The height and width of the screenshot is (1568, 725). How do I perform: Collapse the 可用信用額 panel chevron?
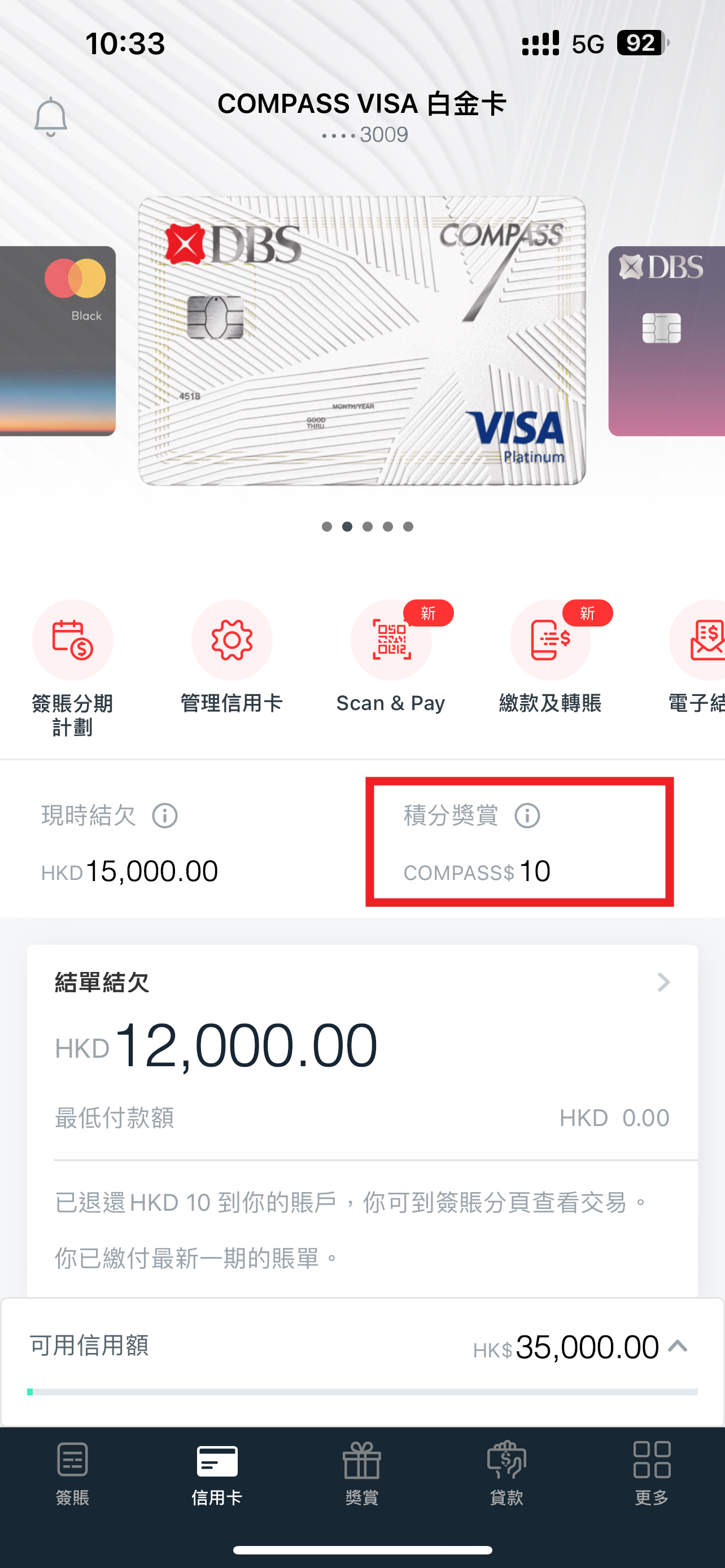678,1346
